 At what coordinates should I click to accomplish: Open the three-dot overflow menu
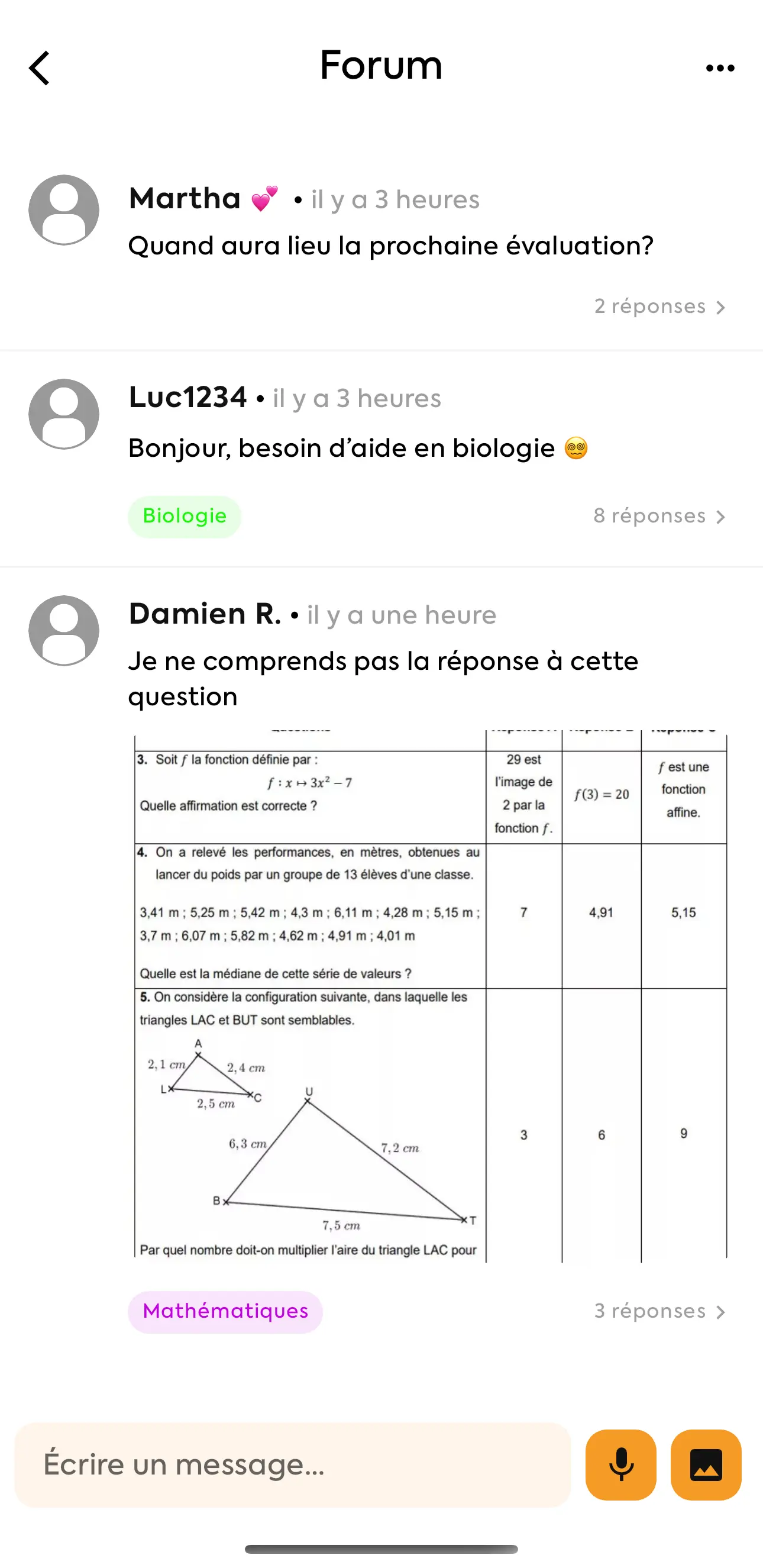point(720,68)
